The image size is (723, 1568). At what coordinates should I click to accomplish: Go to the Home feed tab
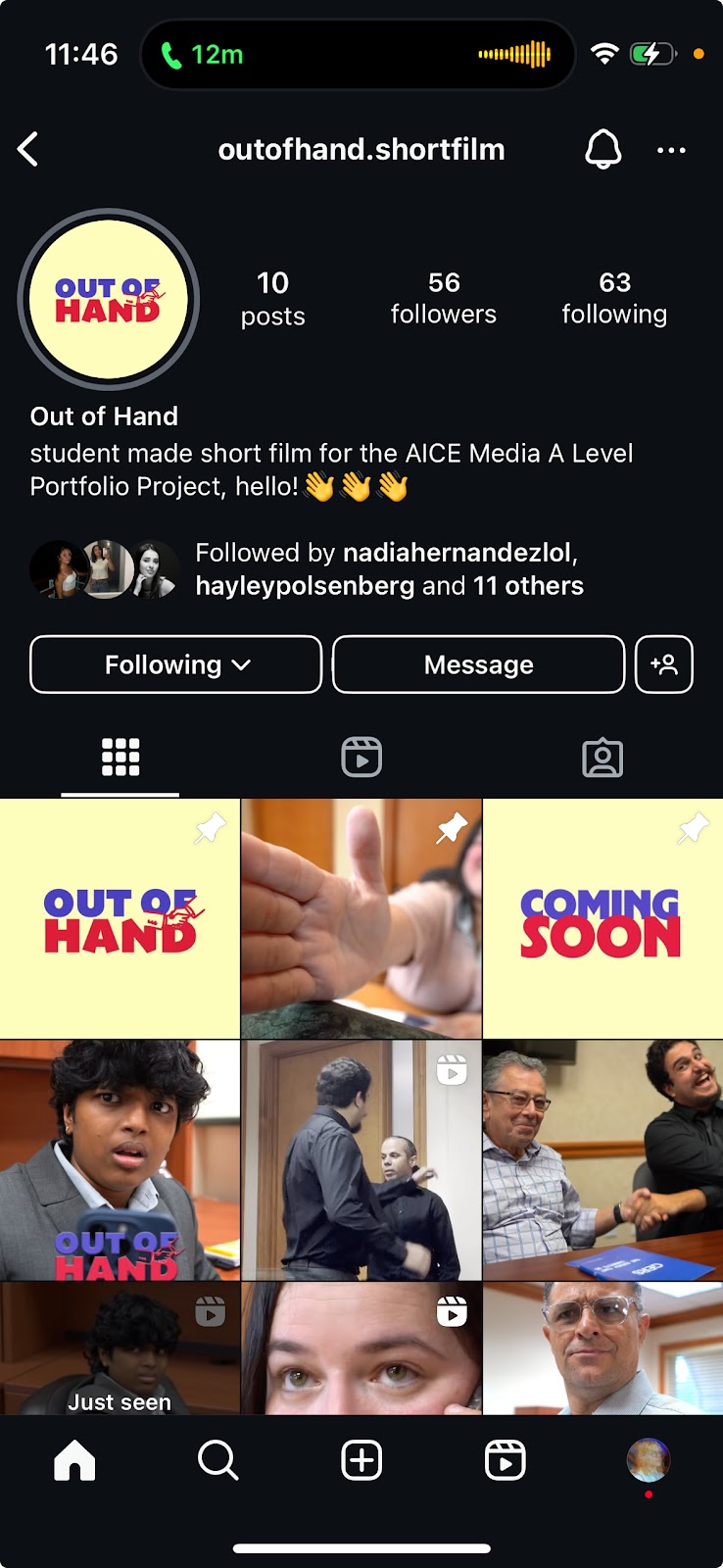pyautogui.click(x=74, y=1460)
